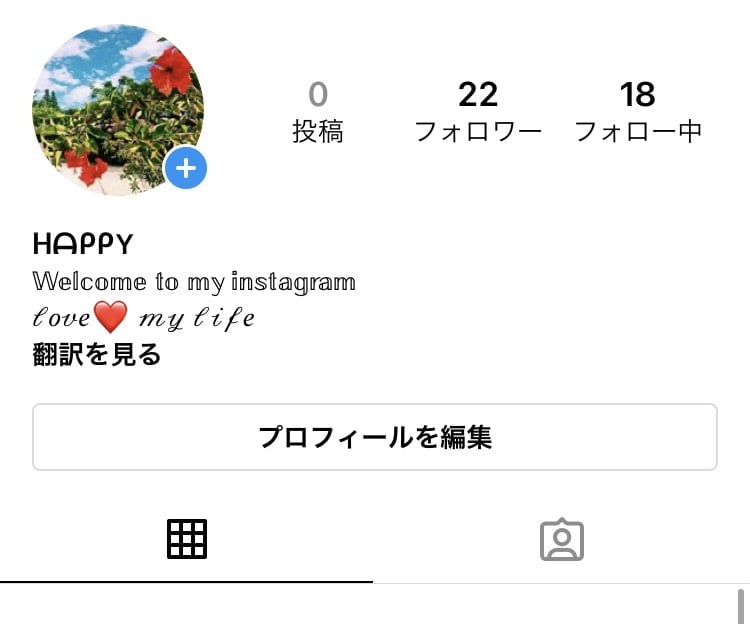Tap the blue plus badge on profile photo
This screenshot has height=624, width=750.
coord(186,169)
